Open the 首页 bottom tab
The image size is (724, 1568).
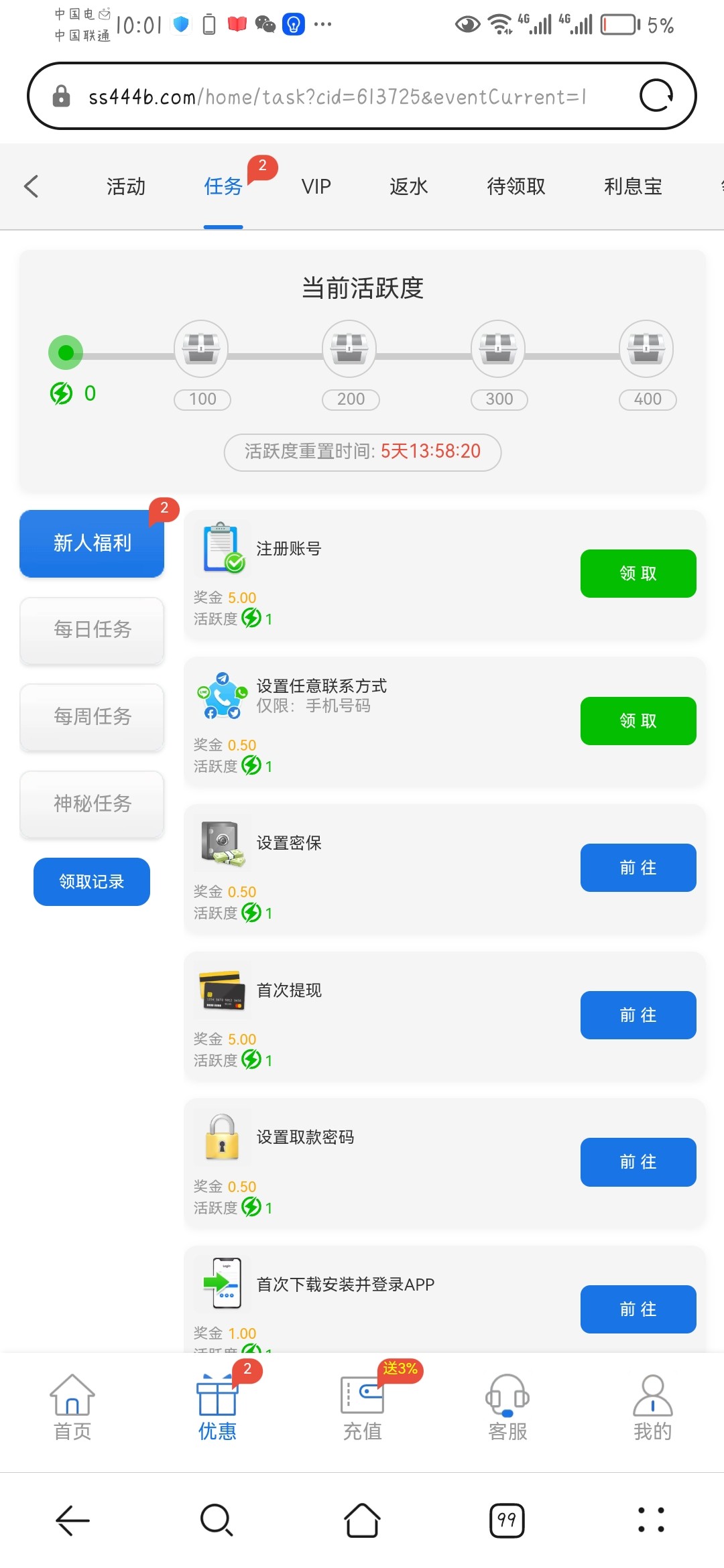[72, 1407]
